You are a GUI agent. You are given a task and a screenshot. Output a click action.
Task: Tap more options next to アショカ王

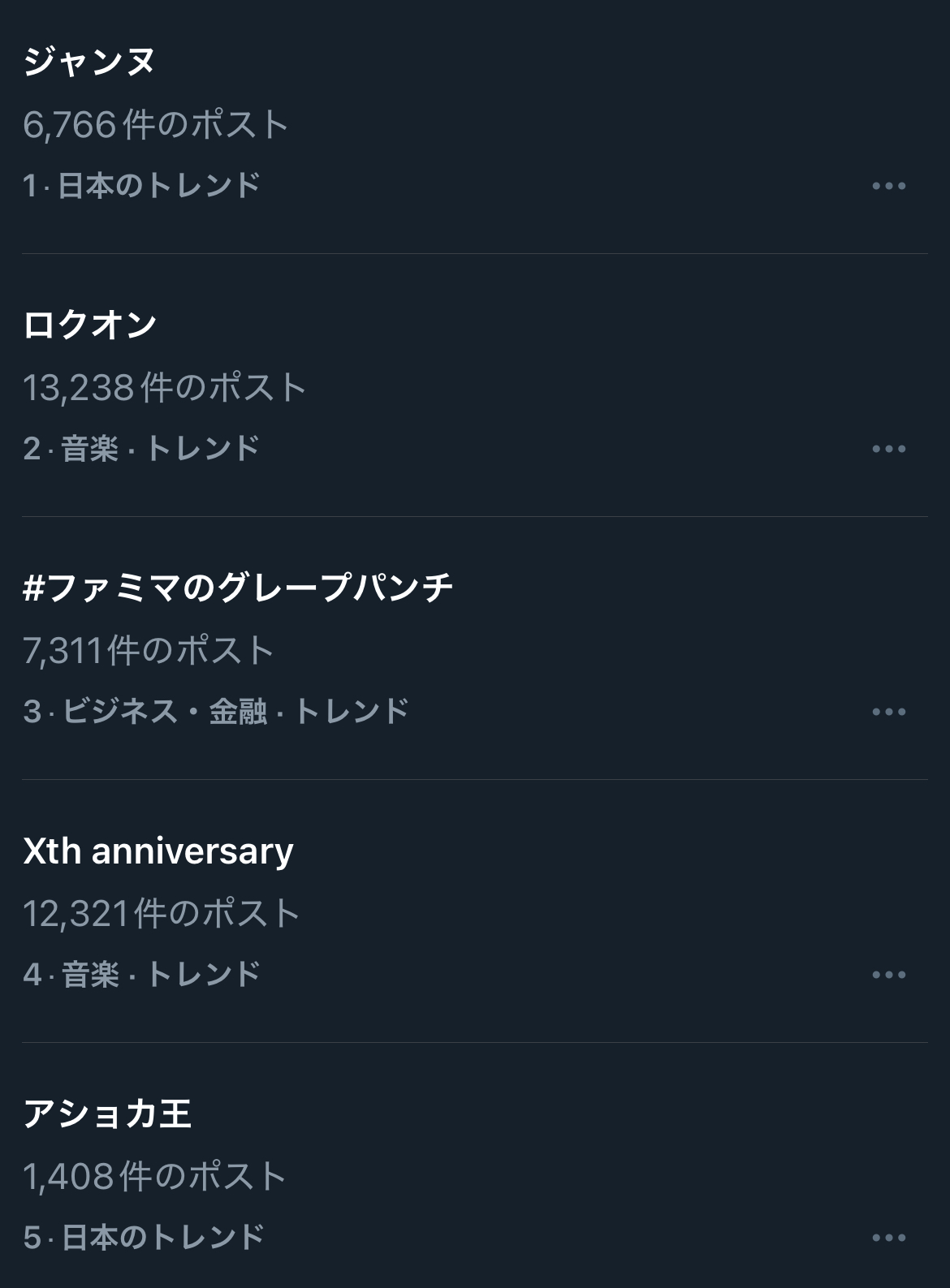point(888,1238)
